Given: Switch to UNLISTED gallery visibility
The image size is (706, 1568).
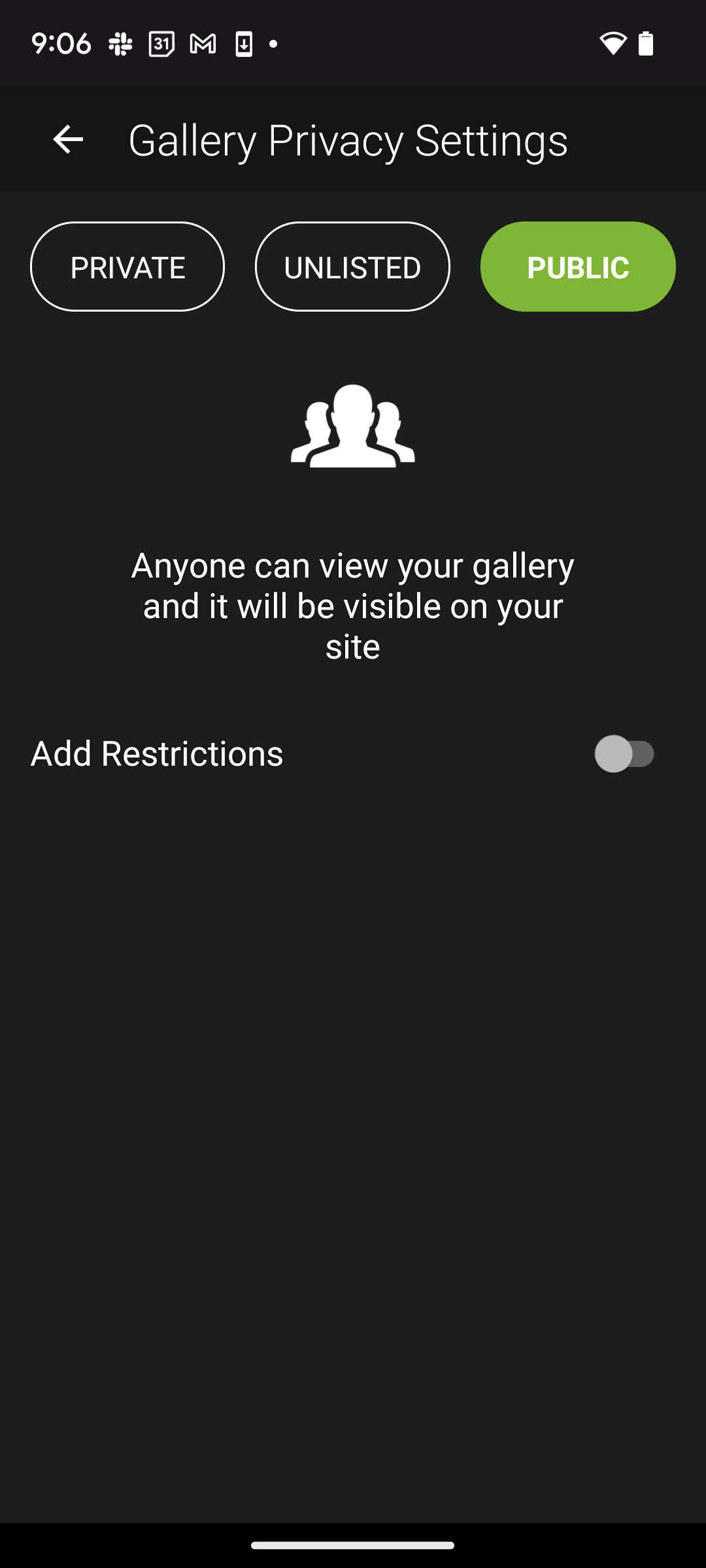Looking at the screenshot, I should point(352,267).
